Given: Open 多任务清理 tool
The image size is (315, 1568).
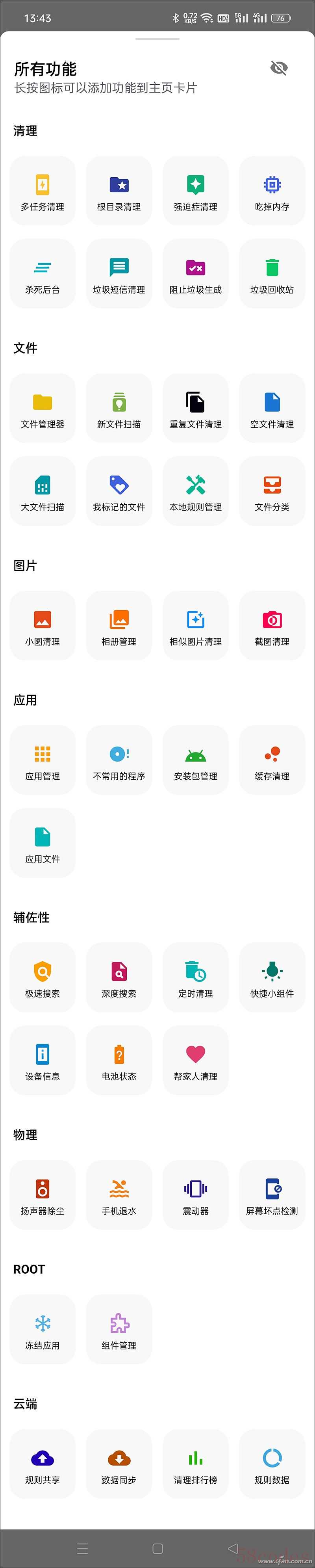Looking at the screenshot, I should 43,191.
